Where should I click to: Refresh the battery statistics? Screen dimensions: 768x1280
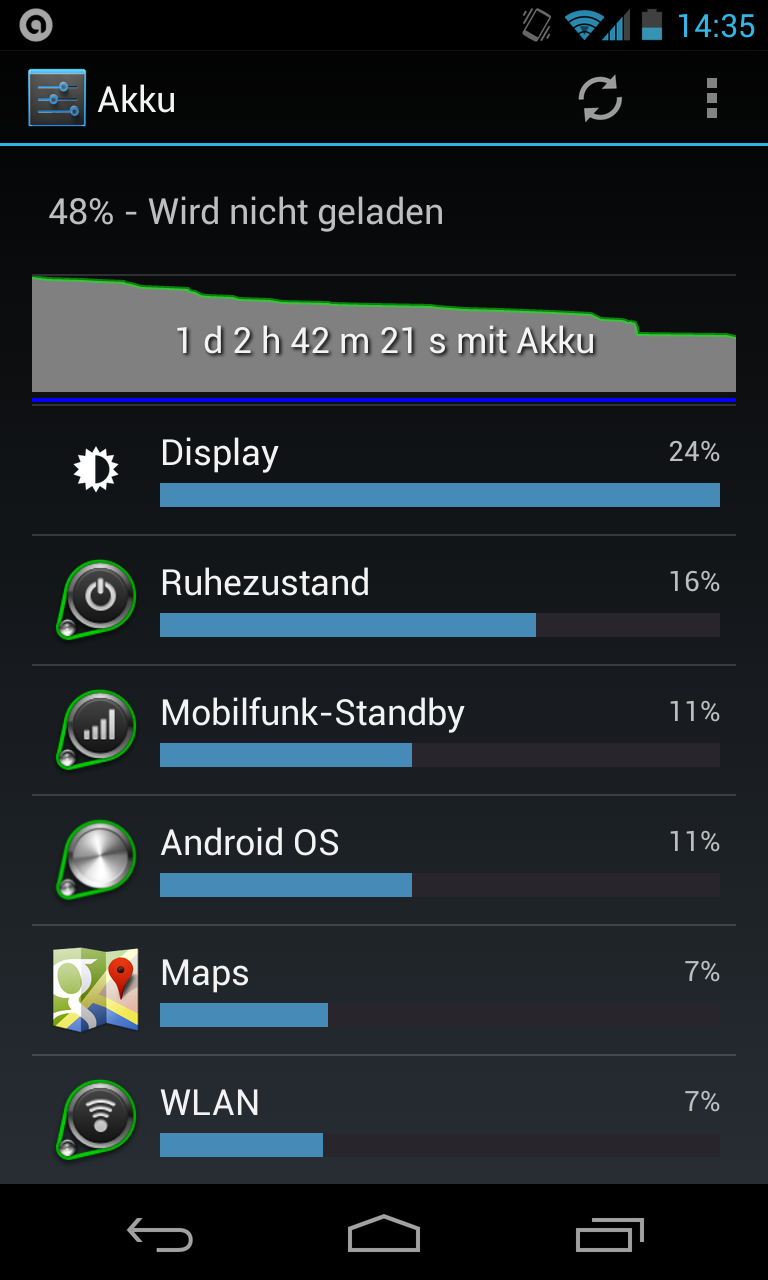(x=600, y=99)
